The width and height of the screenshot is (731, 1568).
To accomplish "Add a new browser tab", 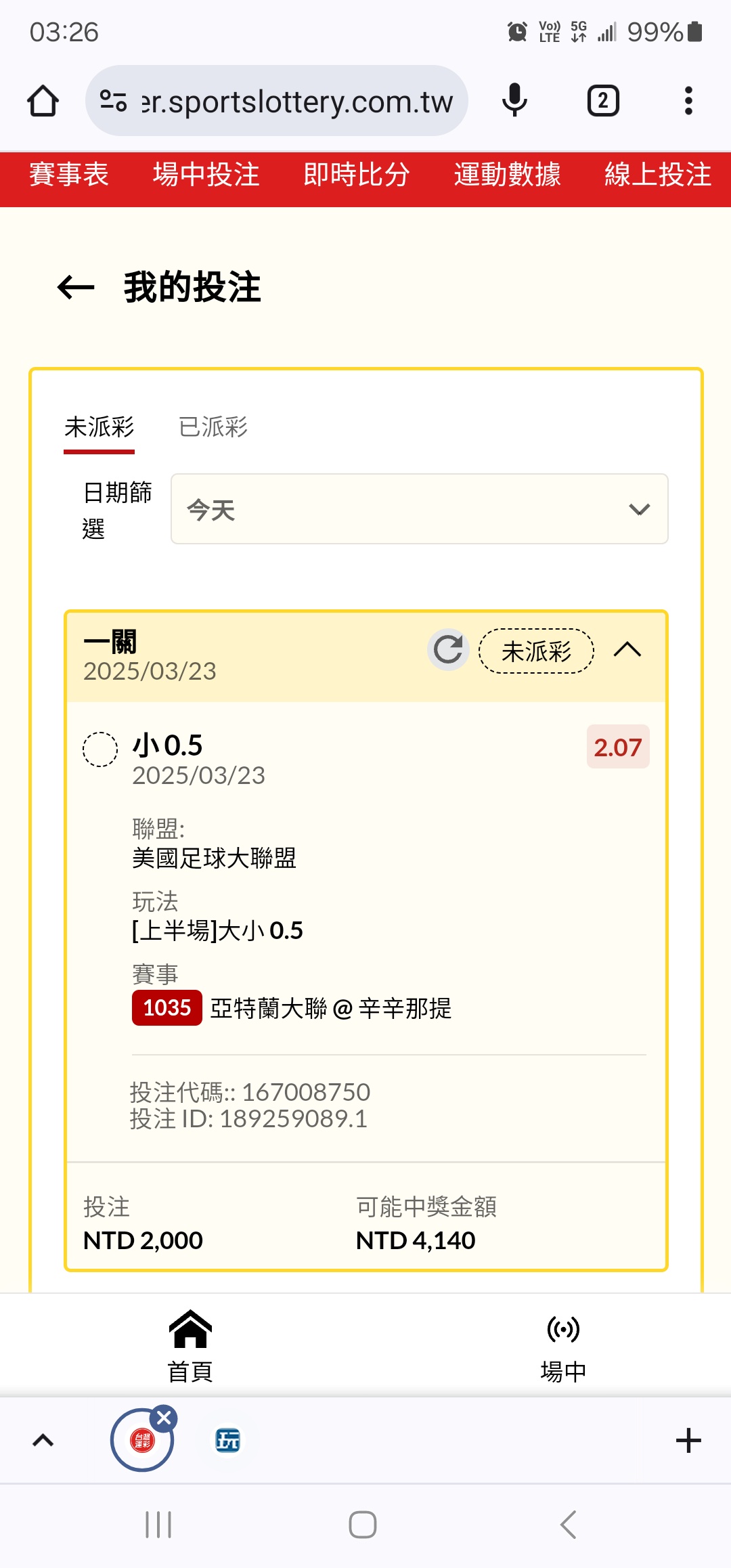I will (688, 1441).
